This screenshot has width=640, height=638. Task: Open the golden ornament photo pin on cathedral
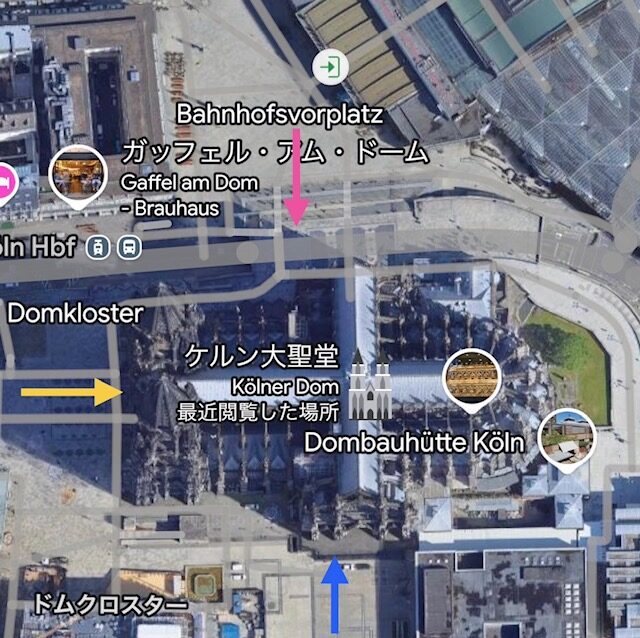click(472, 379)
